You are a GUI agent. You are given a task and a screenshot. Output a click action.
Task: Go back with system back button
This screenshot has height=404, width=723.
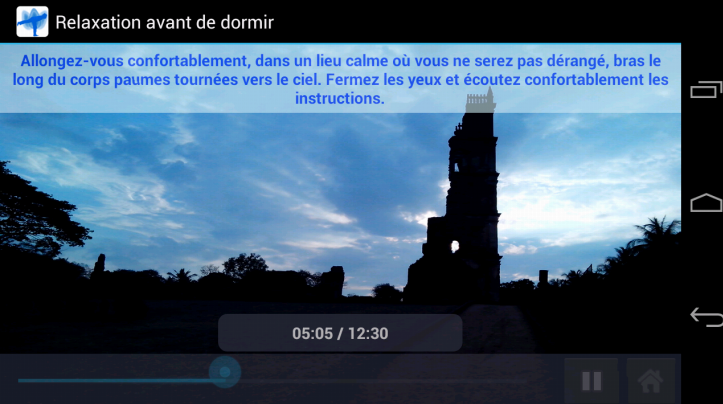[705, 317]
